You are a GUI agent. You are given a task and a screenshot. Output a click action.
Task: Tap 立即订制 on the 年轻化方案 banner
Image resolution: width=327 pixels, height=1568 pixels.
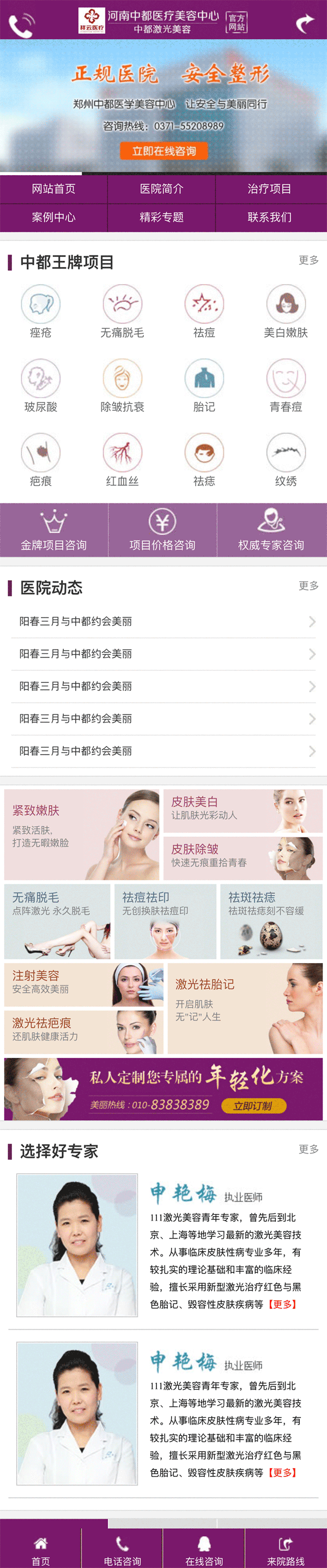pyautogui.click(x=253, y=1106)
